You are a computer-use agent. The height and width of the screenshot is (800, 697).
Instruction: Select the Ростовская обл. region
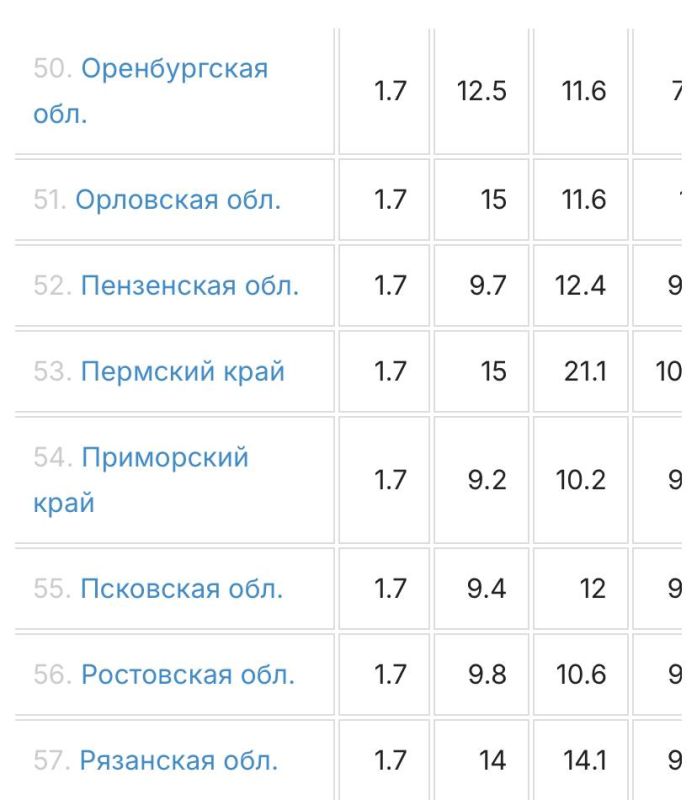[x=187, y=674]
